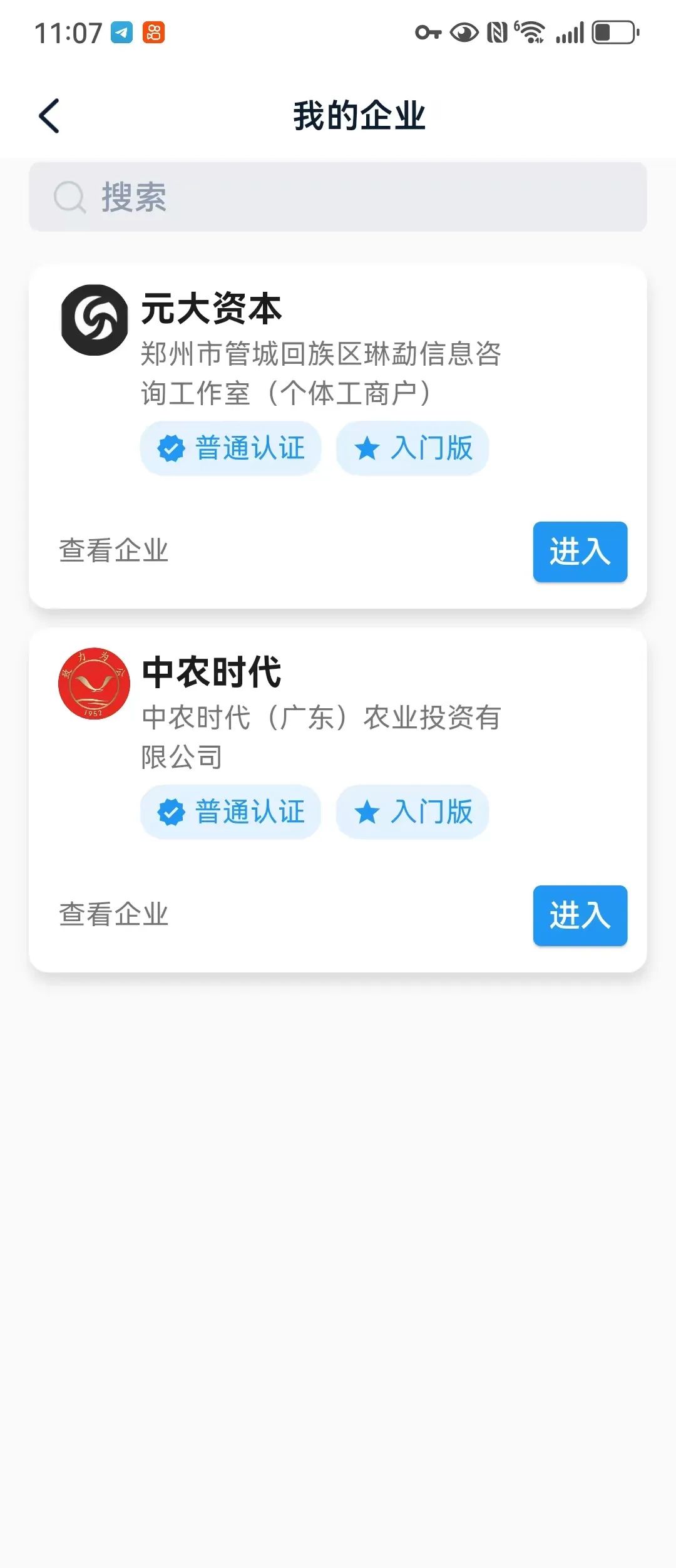Click the blue verification badge on 元大资本
This screenshot has height=1568, width=676.
pos(171,448)
